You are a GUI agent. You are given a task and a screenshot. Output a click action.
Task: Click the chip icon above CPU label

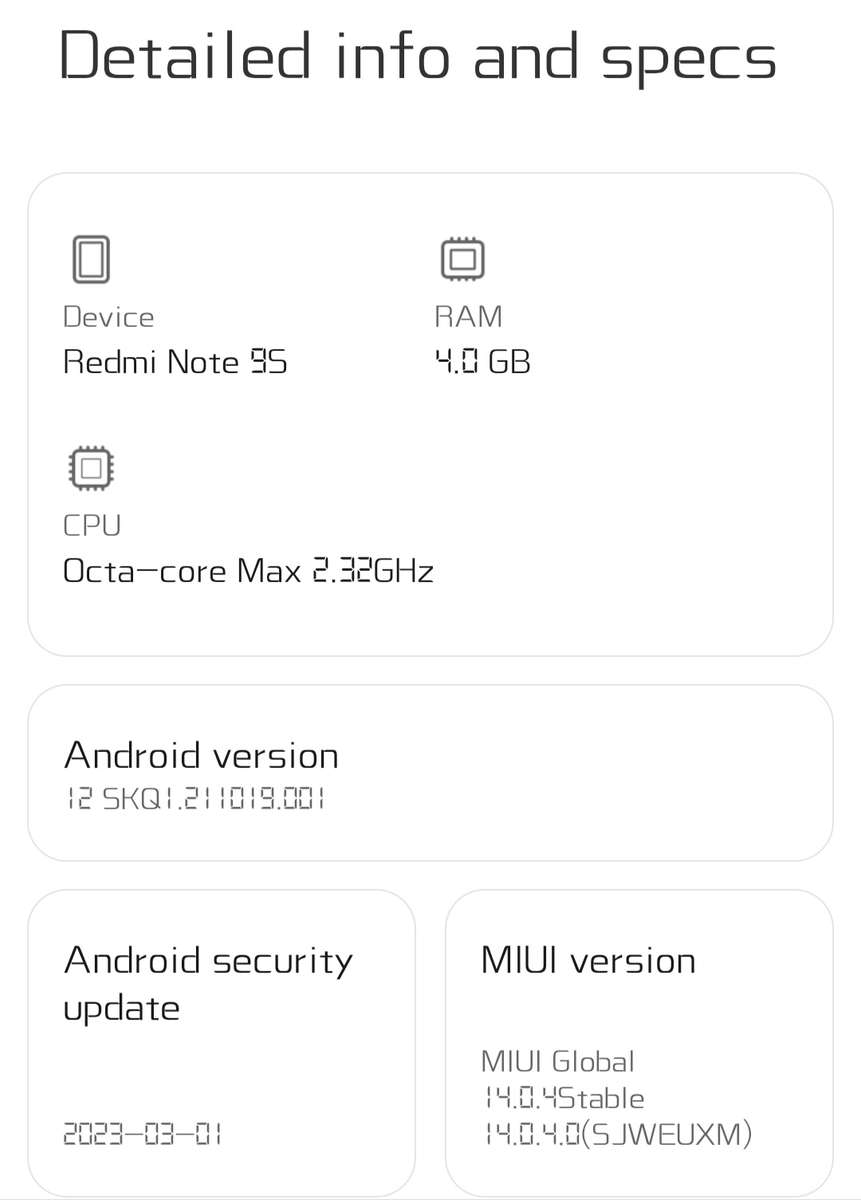click(x=90, y=467)
